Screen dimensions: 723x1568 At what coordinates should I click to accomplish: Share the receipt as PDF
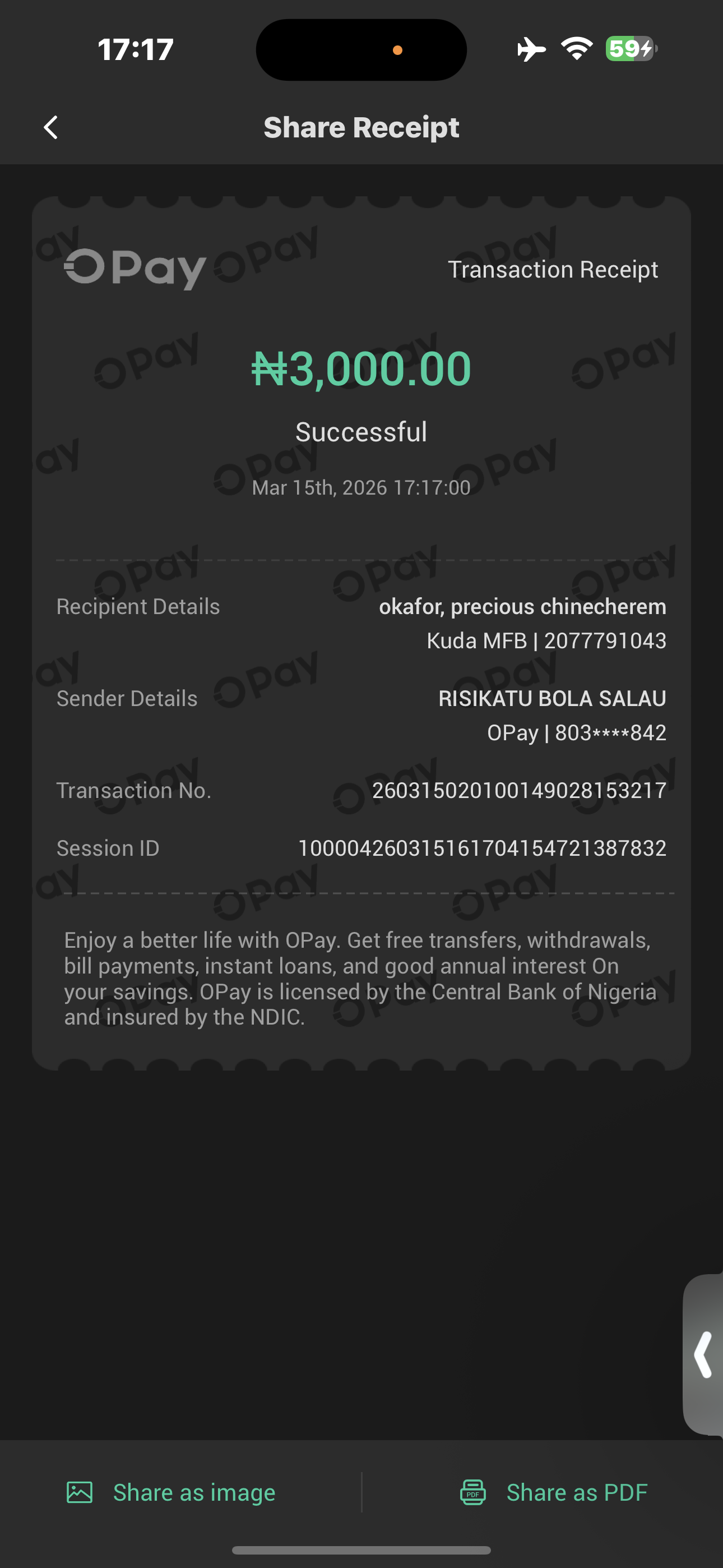(553, 1492)
